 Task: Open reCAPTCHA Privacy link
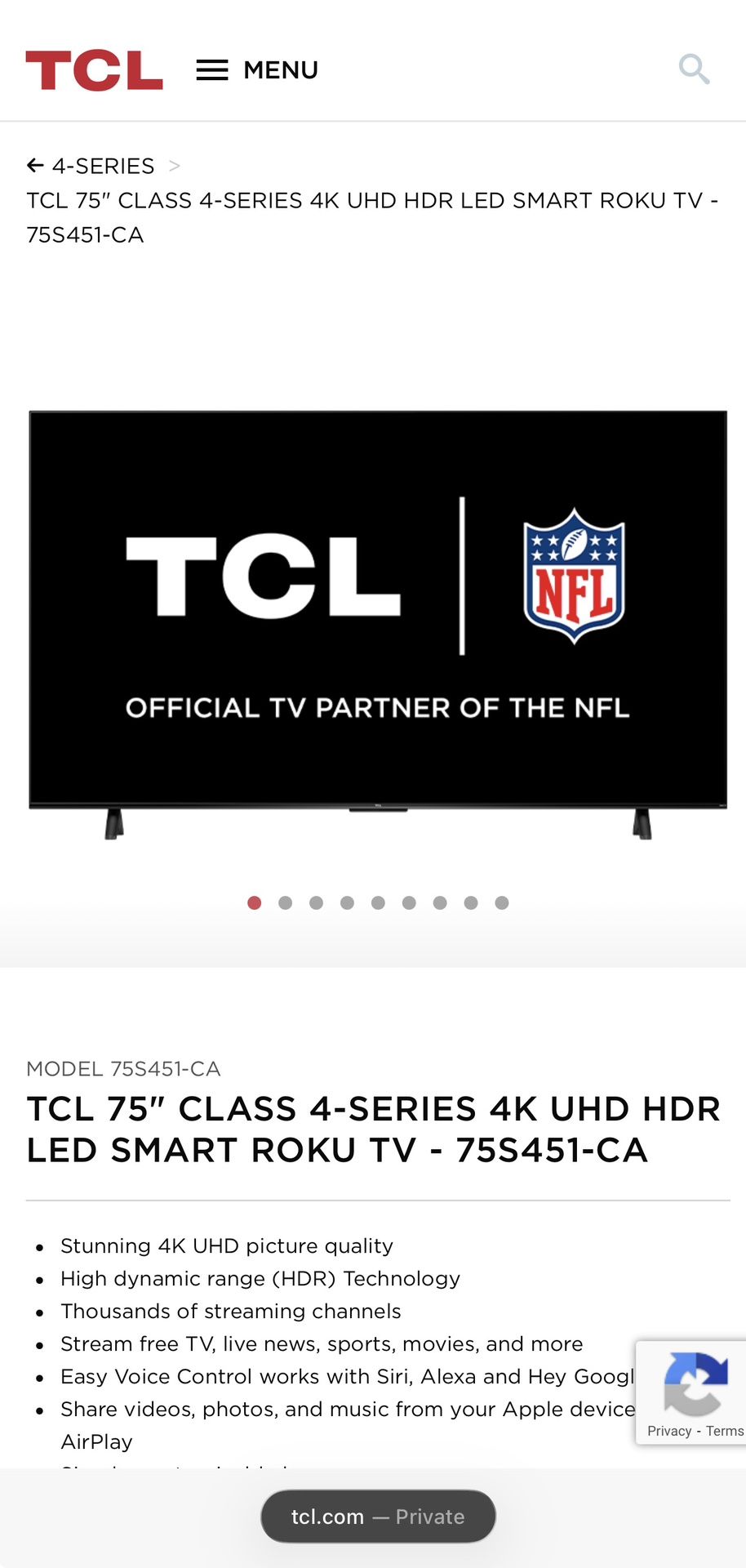[x=669, y=1431]
